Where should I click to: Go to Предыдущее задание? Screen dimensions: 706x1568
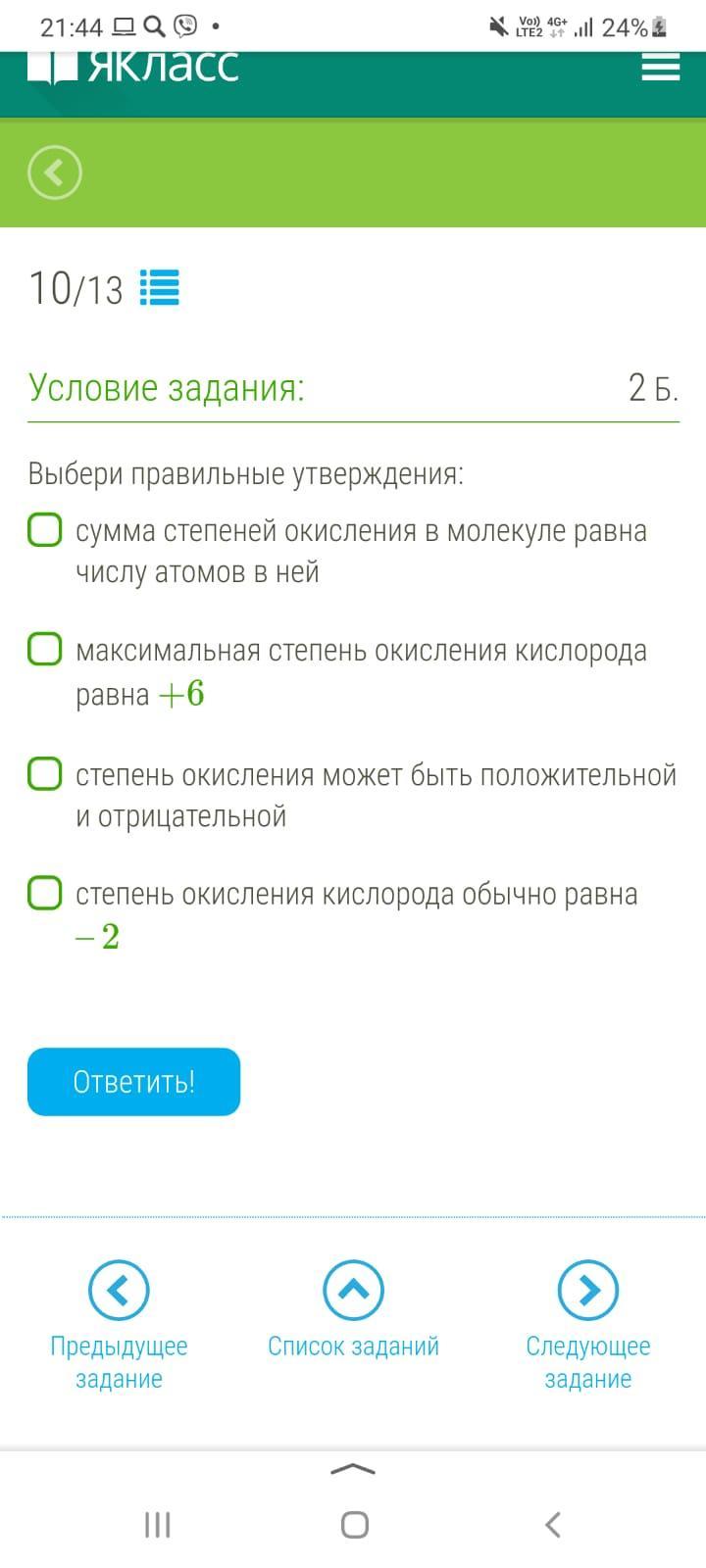[119, 1324]
